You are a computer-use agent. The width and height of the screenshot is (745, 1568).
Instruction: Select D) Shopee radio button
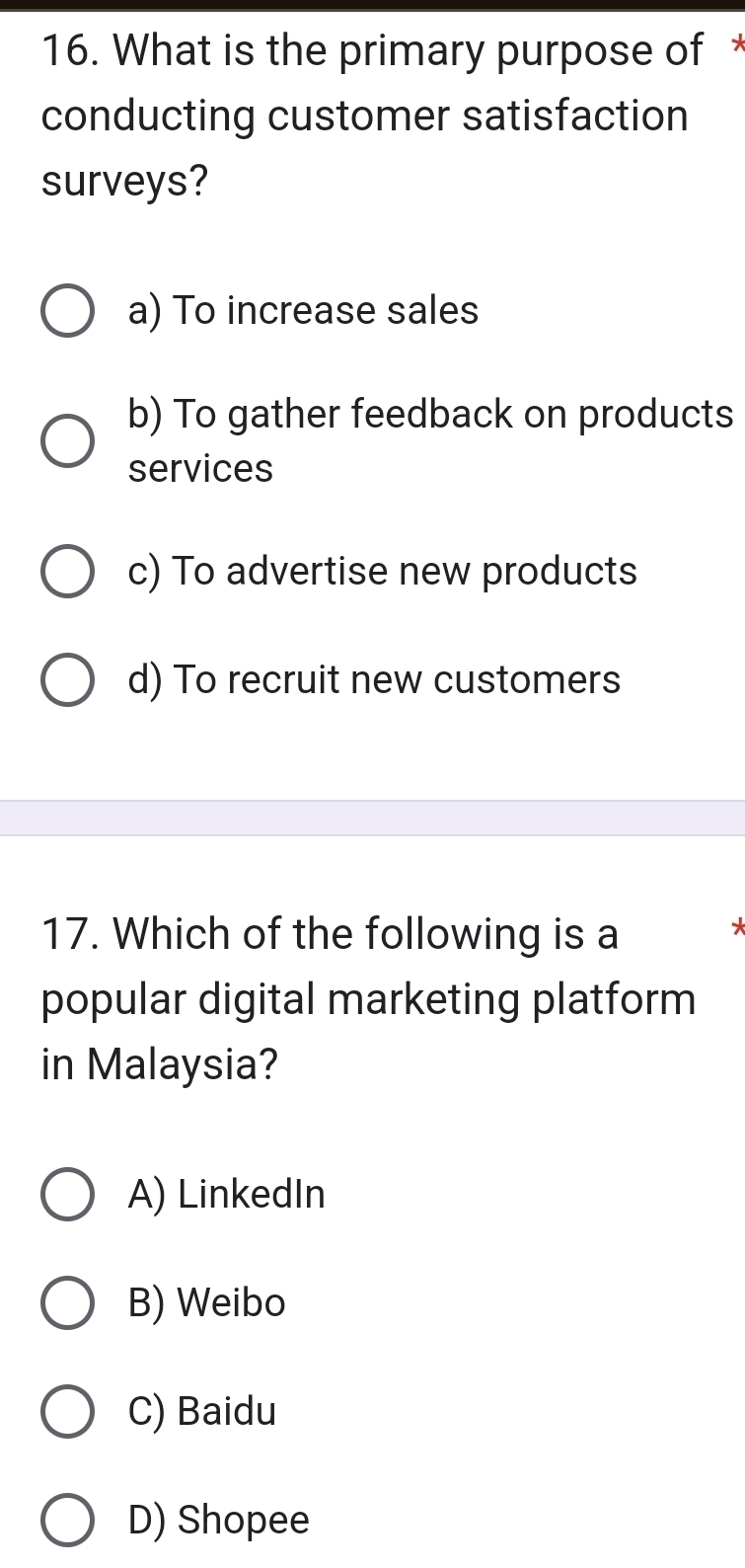click(x=68, y=1521)
